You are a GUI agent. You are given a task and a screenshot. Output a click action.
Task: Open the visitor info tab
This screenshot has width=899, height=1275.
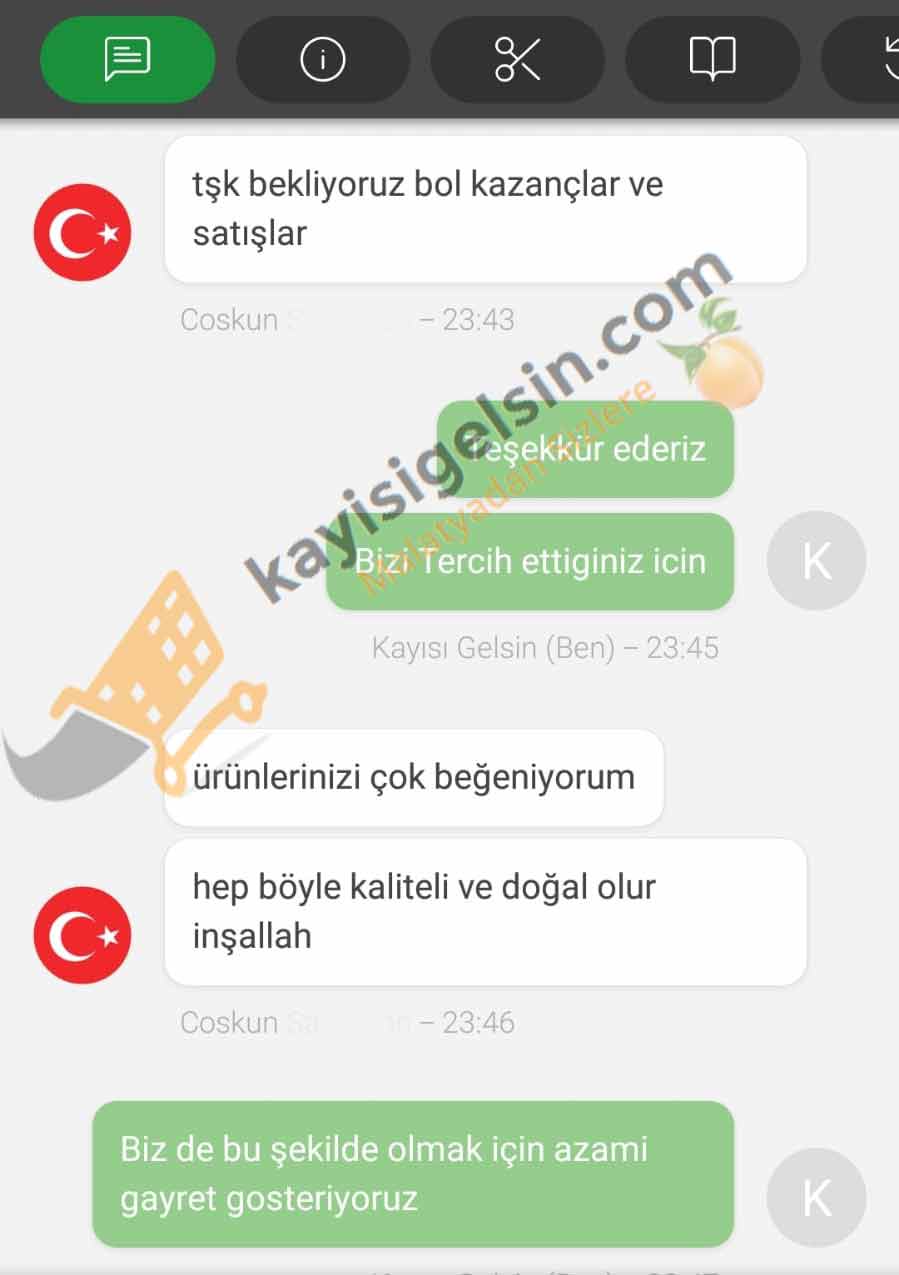click(x=322, y=60)
